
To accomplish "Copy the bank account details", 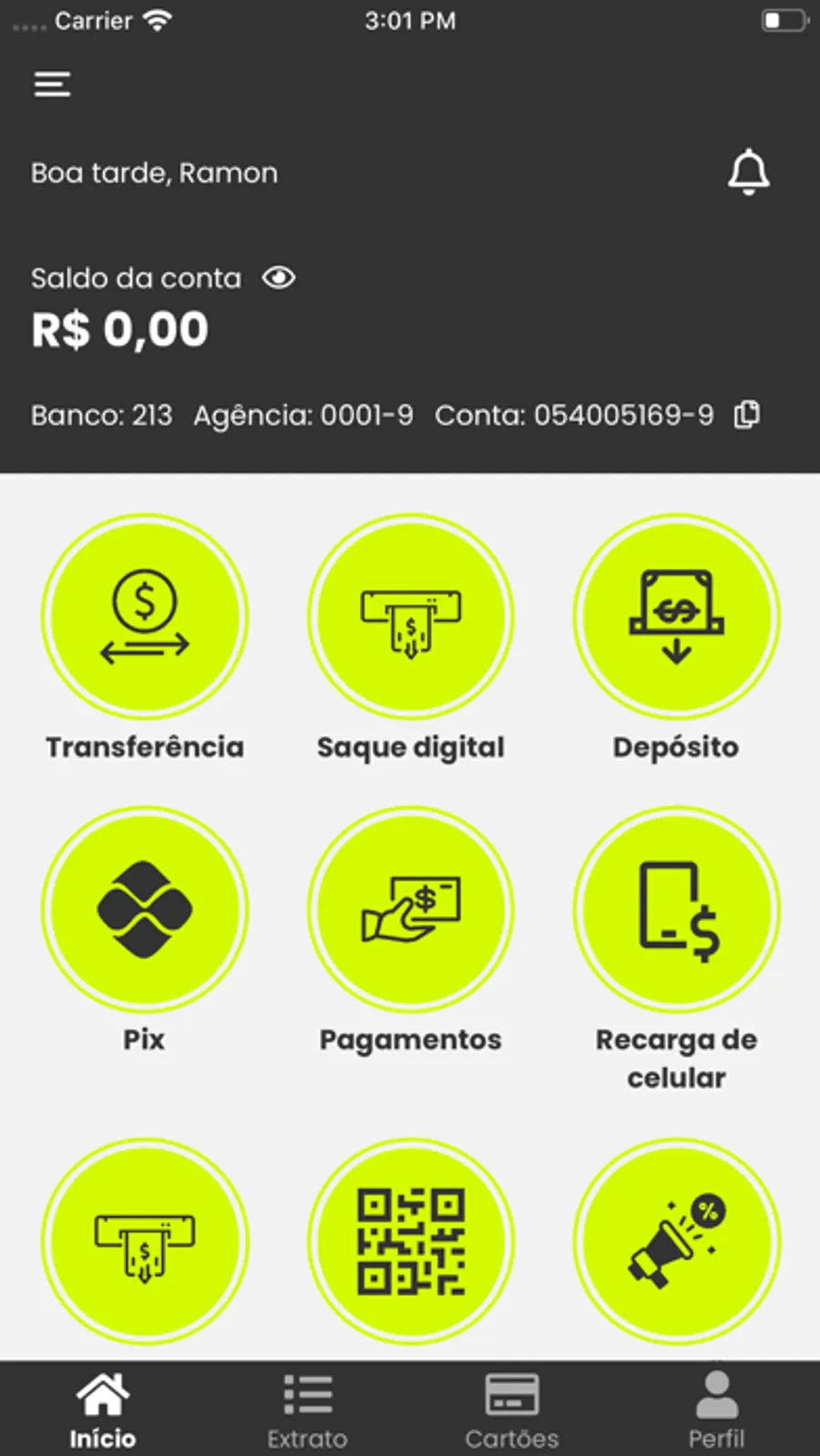I will coord(747,415).
